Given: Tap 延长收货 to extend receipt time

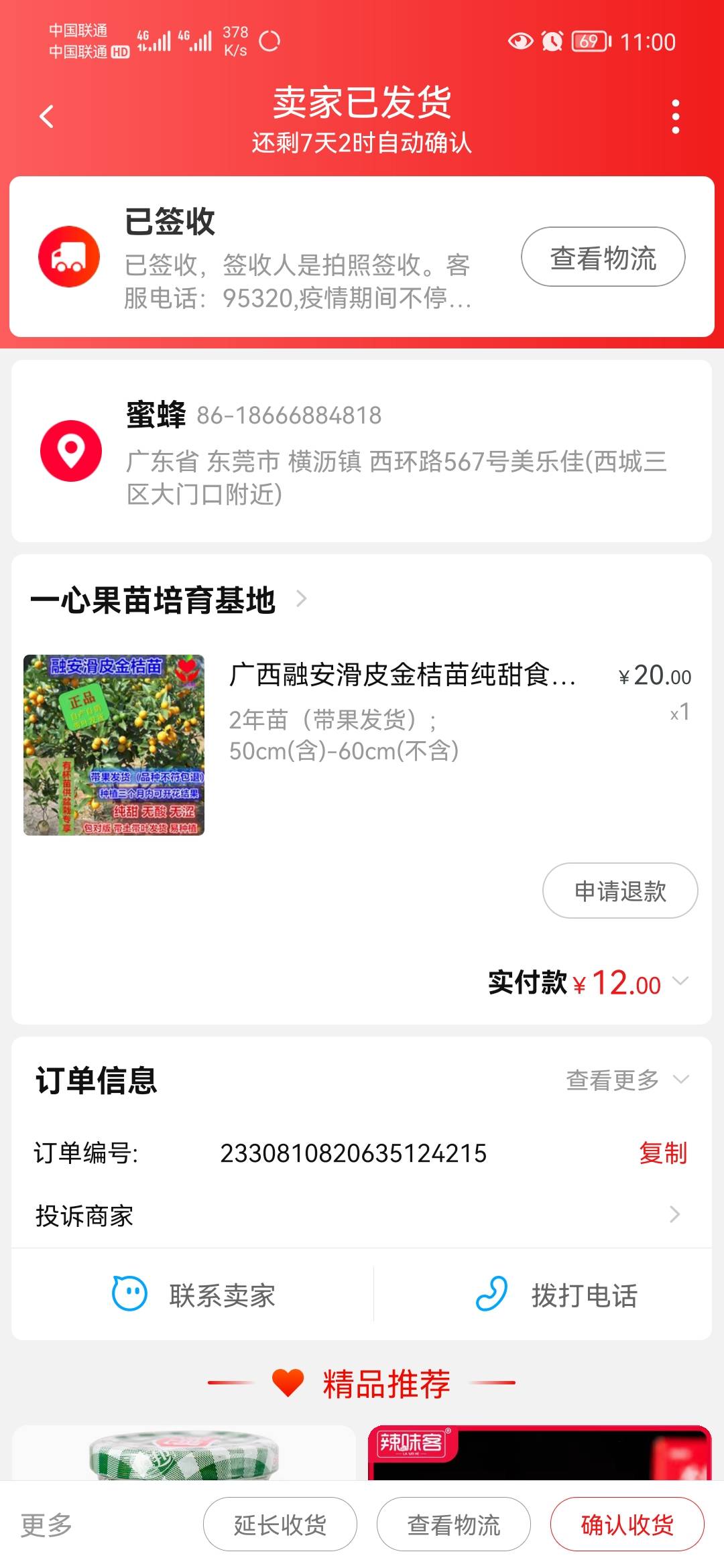Looking at the screenshot, I should [x=280, y=1524].
